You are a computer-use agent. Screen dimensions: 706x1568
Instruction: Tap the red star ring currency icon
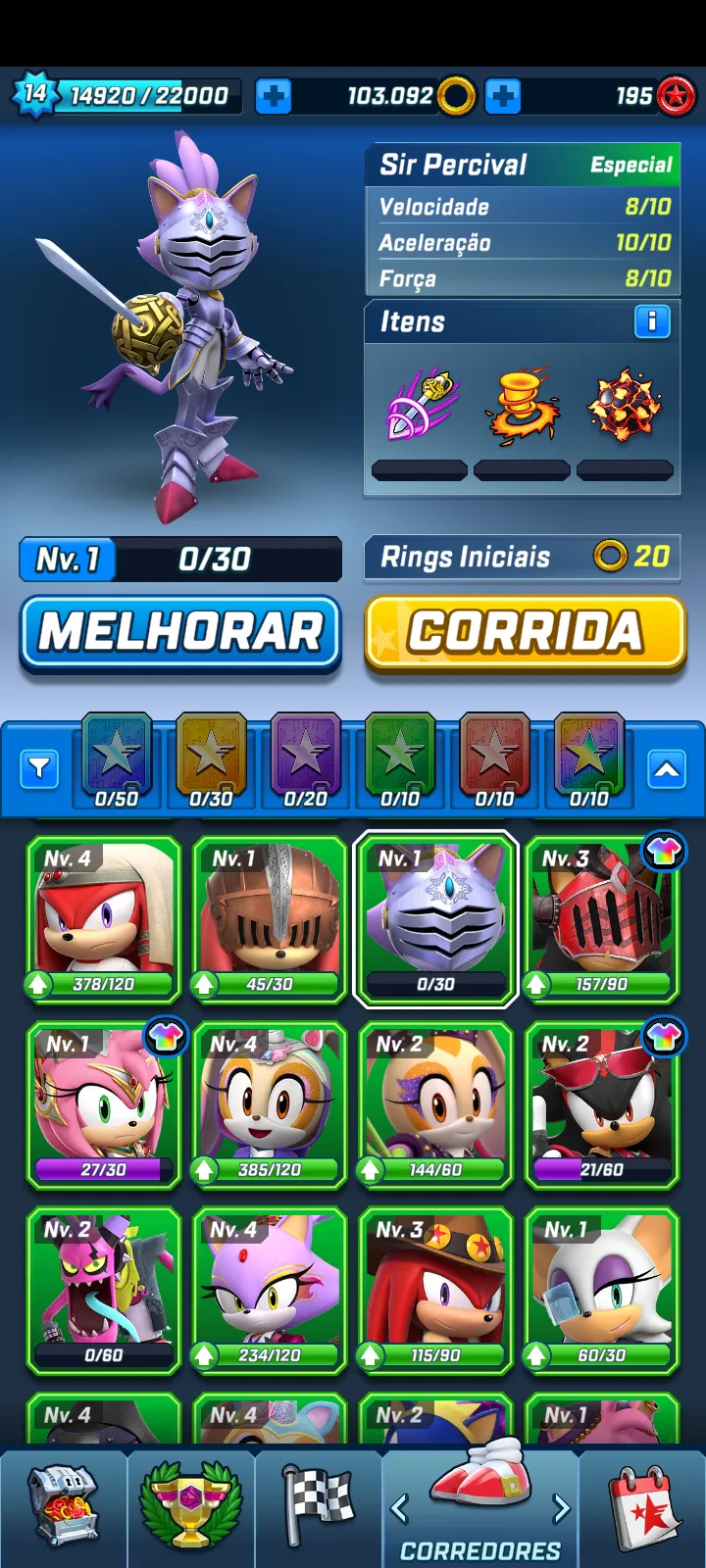pos(675,96)
